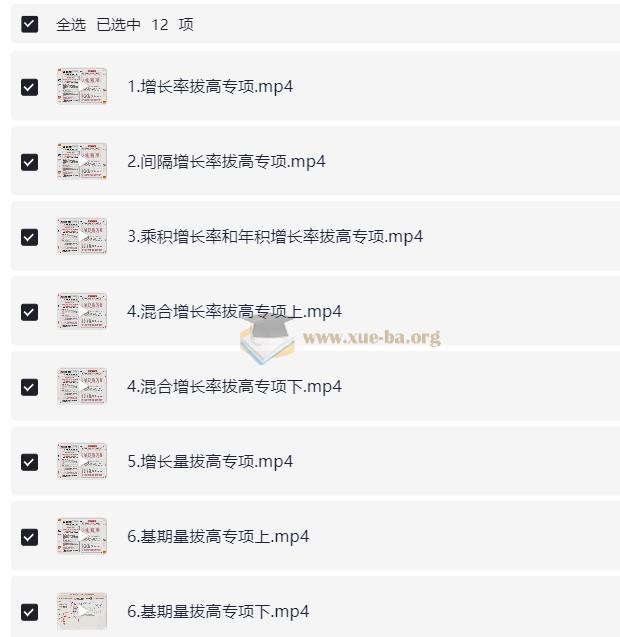Open 3.乘积增长率和年积增长率拔高专项.mp4
This screenshot has height=637, width=620.
(275, 237)
